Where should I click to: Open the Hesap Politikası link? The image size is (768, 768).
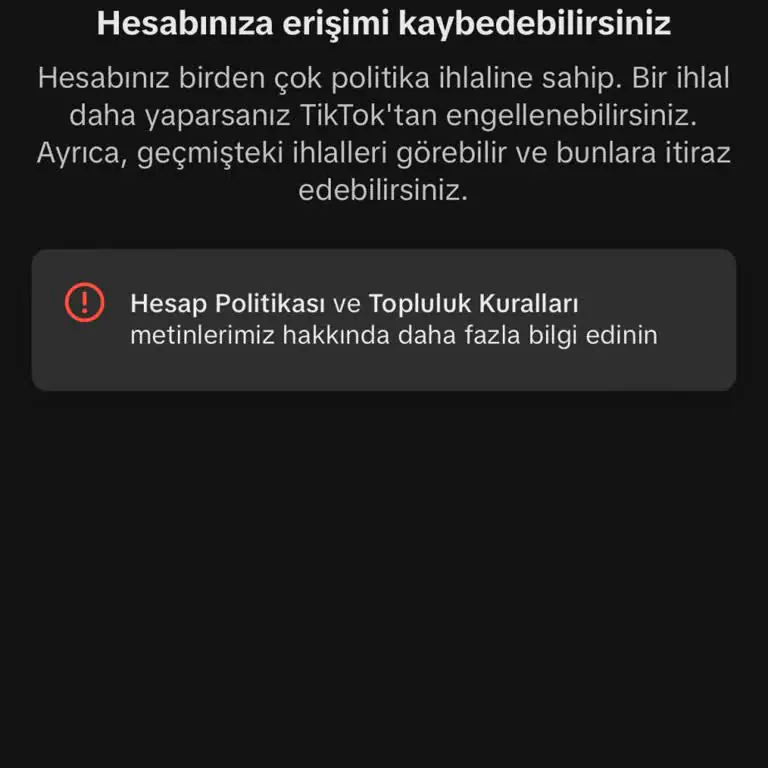pos(229,303)
